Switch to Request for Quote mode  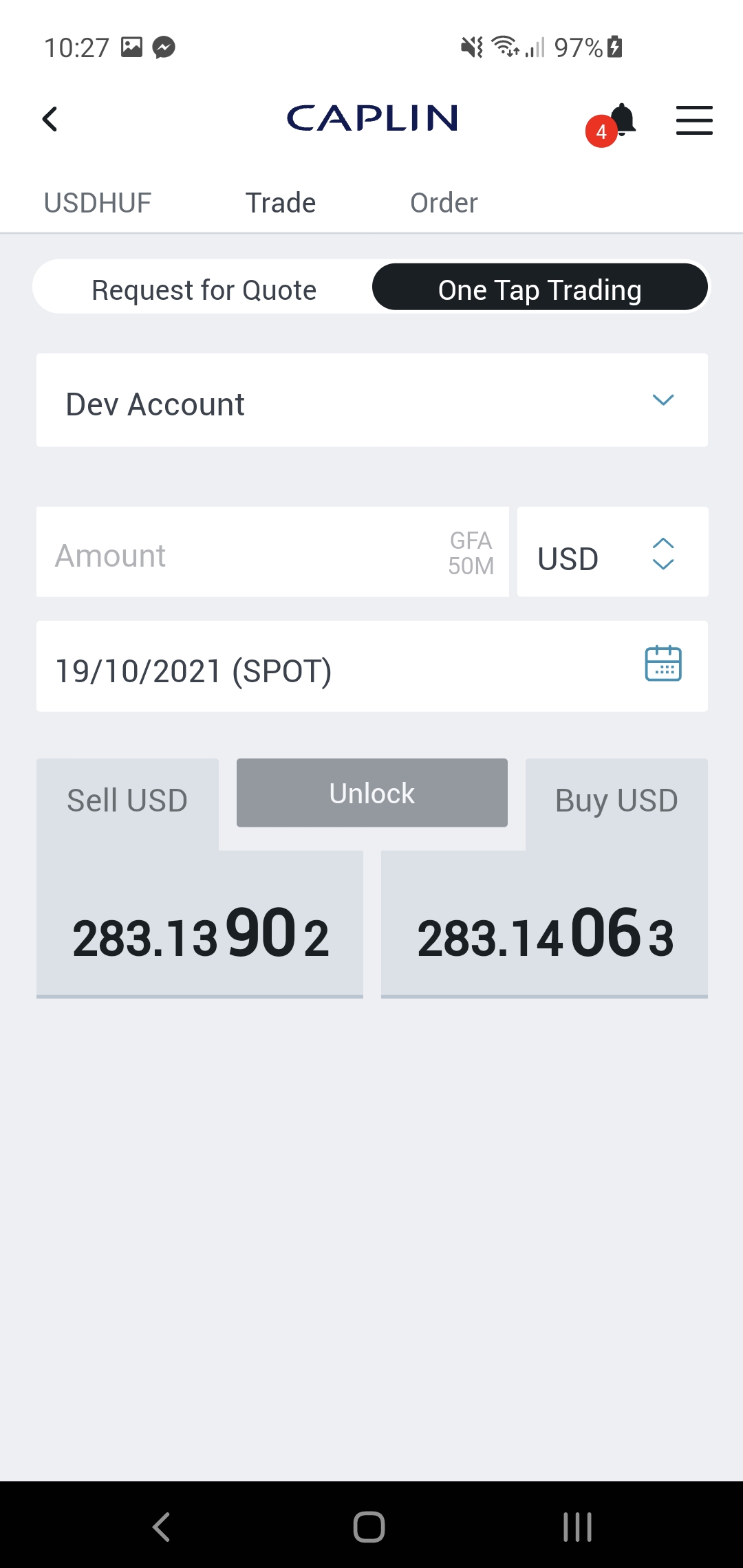(204, 290)
